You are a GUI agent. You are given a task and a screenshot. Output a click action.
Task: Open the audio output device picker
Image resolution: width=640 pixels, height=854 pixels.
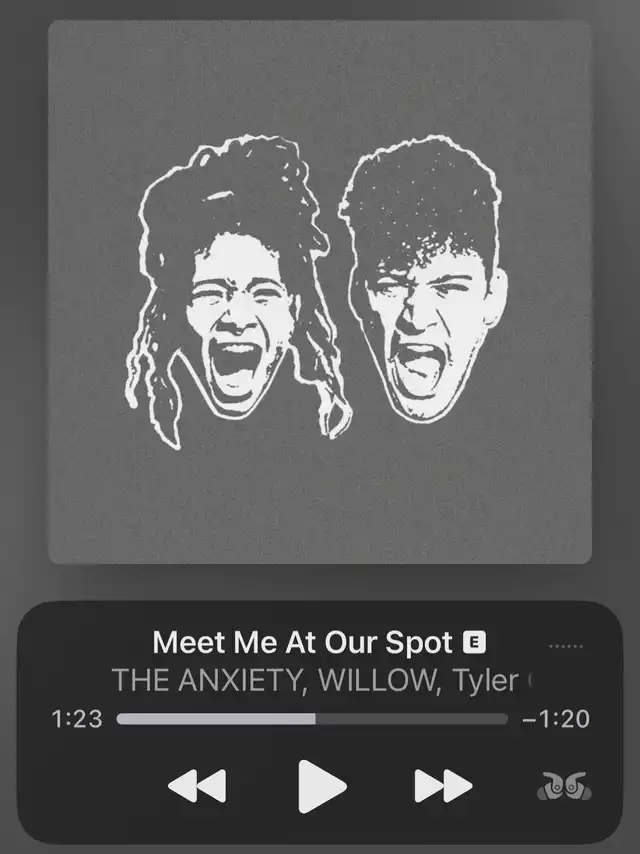pos(561,787)
